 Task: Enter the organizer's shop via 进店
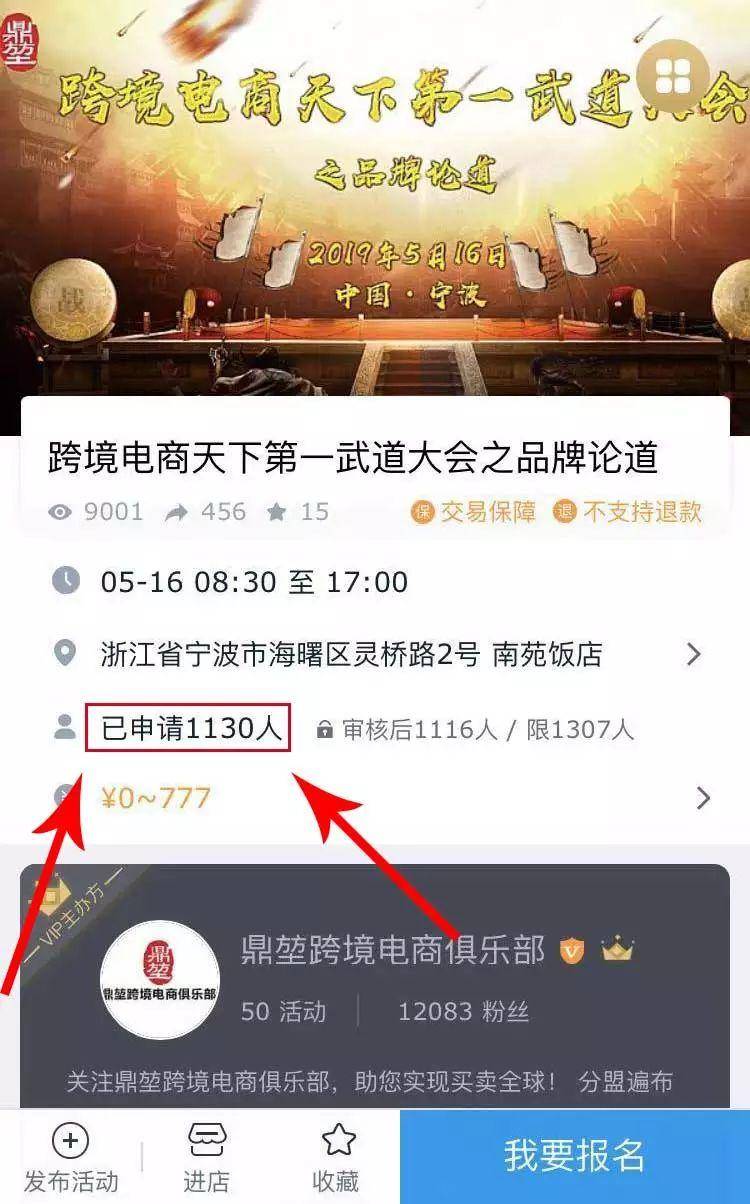coord(207,1157)
